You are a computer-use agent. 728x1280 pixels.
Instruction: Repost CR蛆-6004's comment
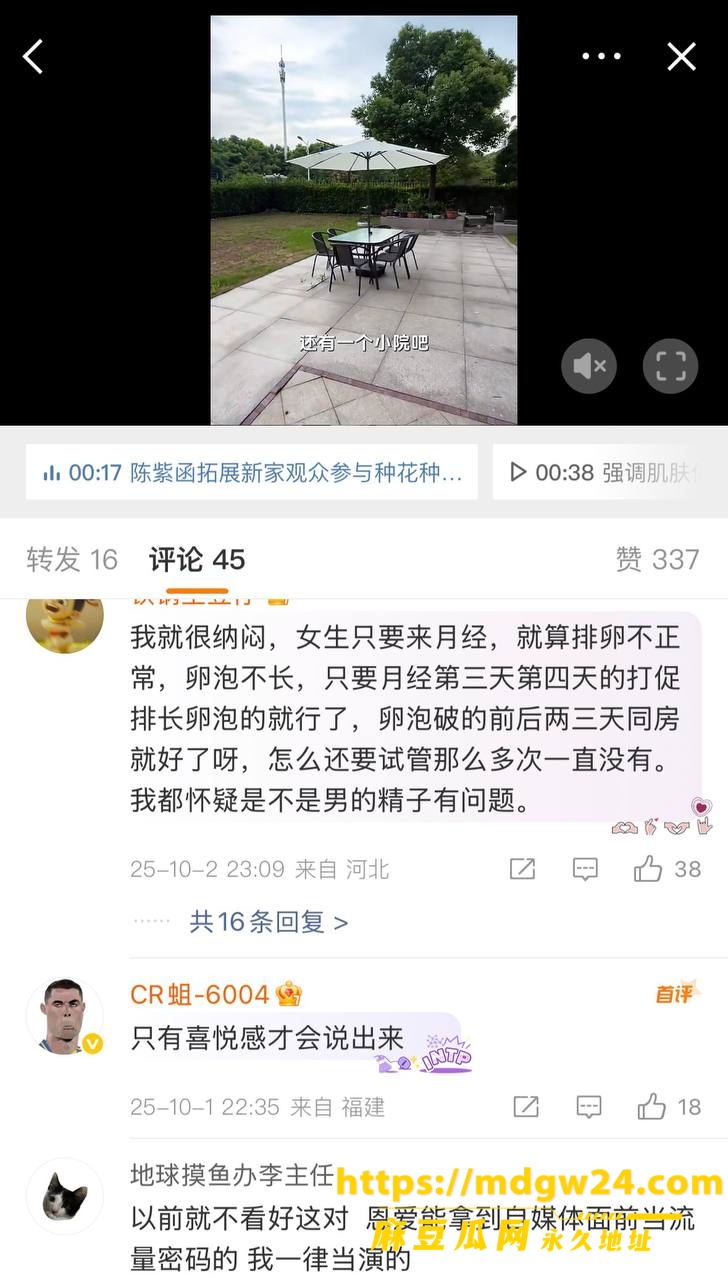point(526,1107)
